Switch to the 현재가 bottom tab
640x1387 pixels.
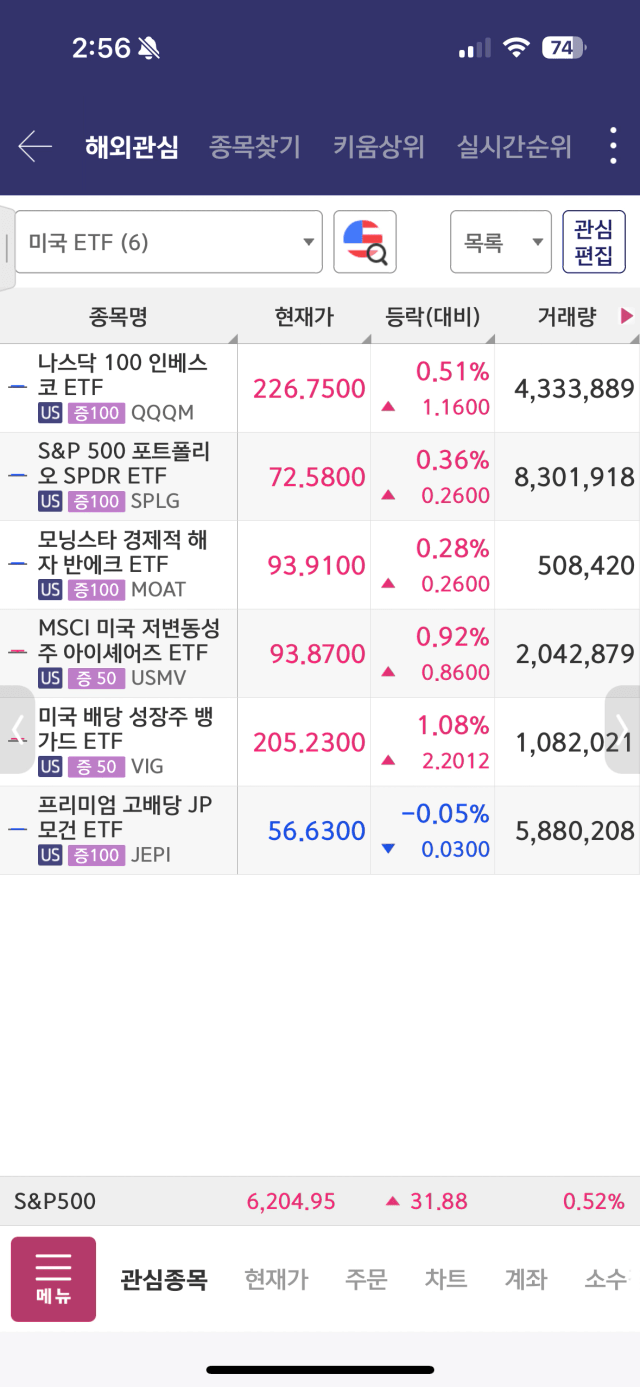point(276,1279)
